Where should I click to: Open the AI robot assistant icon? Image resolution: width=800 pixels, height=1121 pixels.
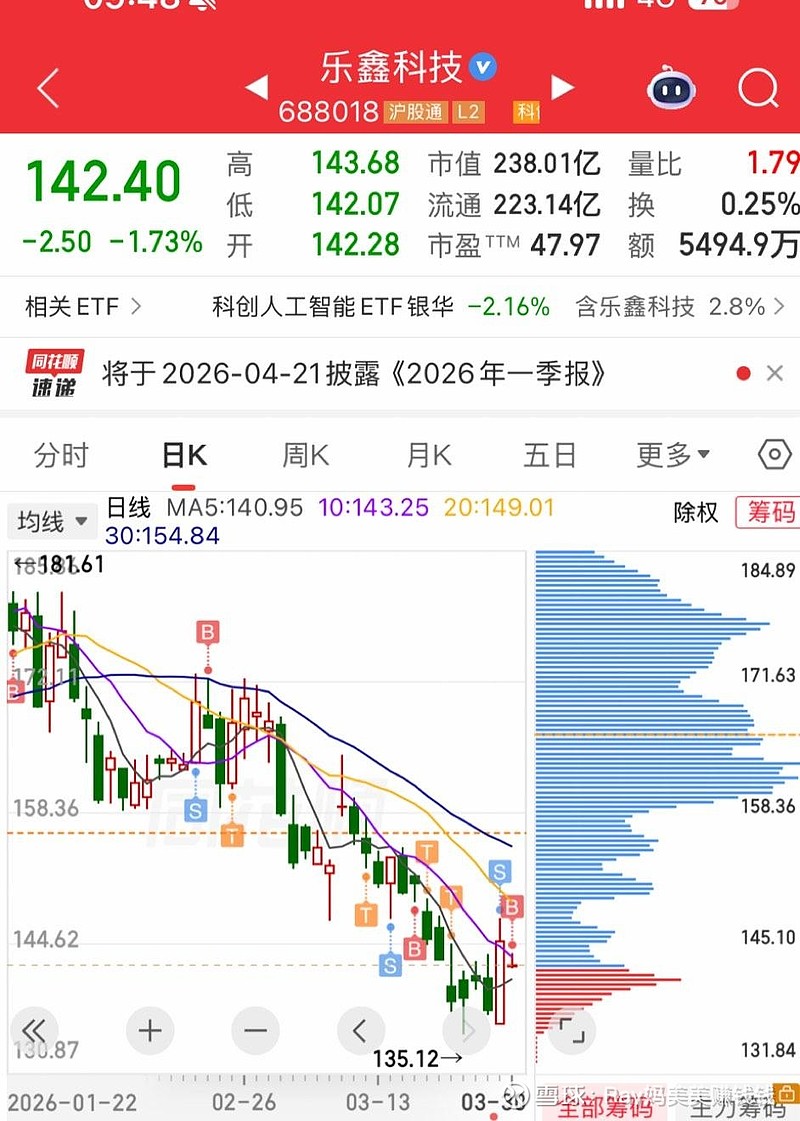[670, 88]
